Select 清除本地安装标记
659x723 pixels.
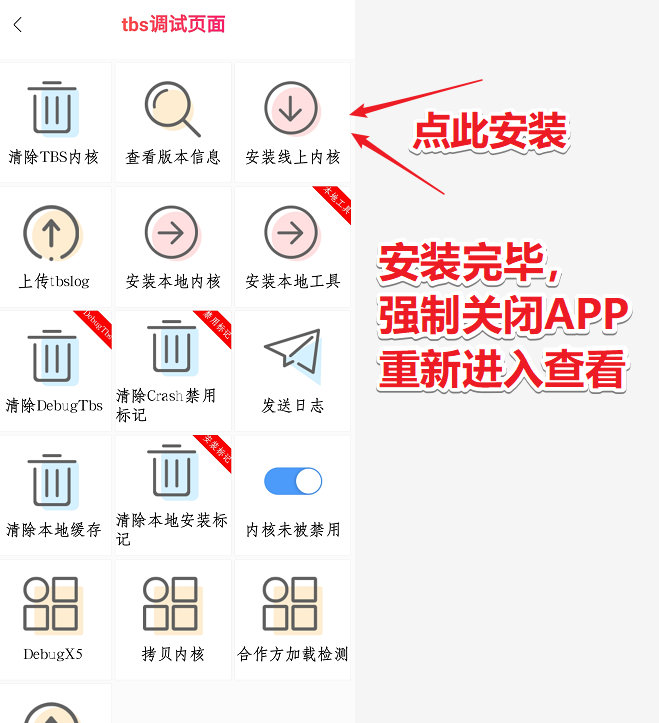point(173,494)
